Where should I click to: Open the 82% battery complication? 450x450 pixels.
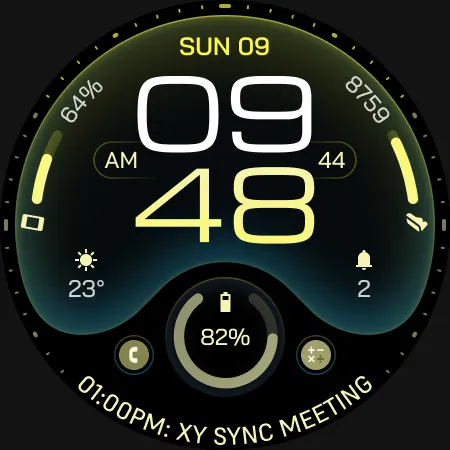(225, 337)
